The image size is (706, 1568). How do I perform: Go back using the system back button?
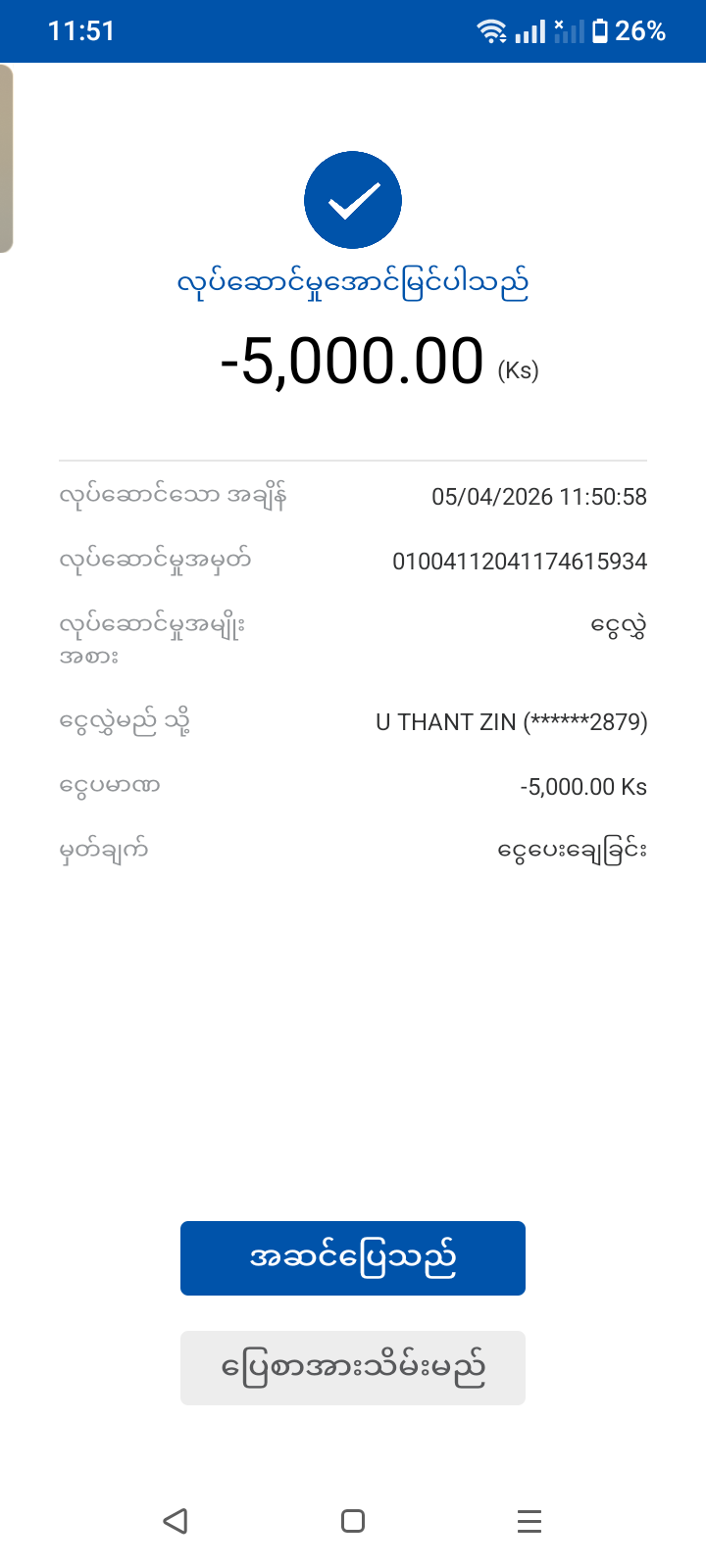176,1520
